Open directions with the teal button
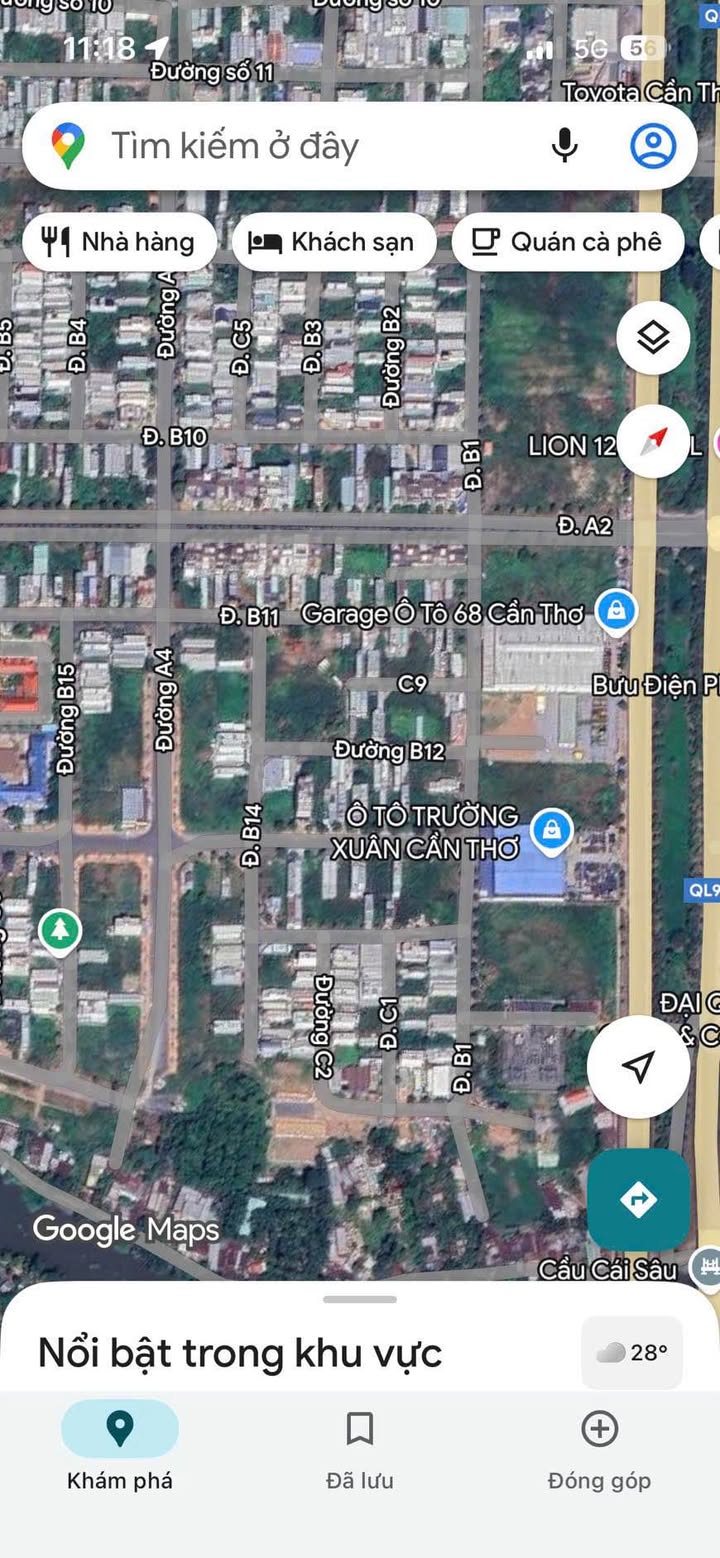720x1558 pixels. [x=638, y=1199]
